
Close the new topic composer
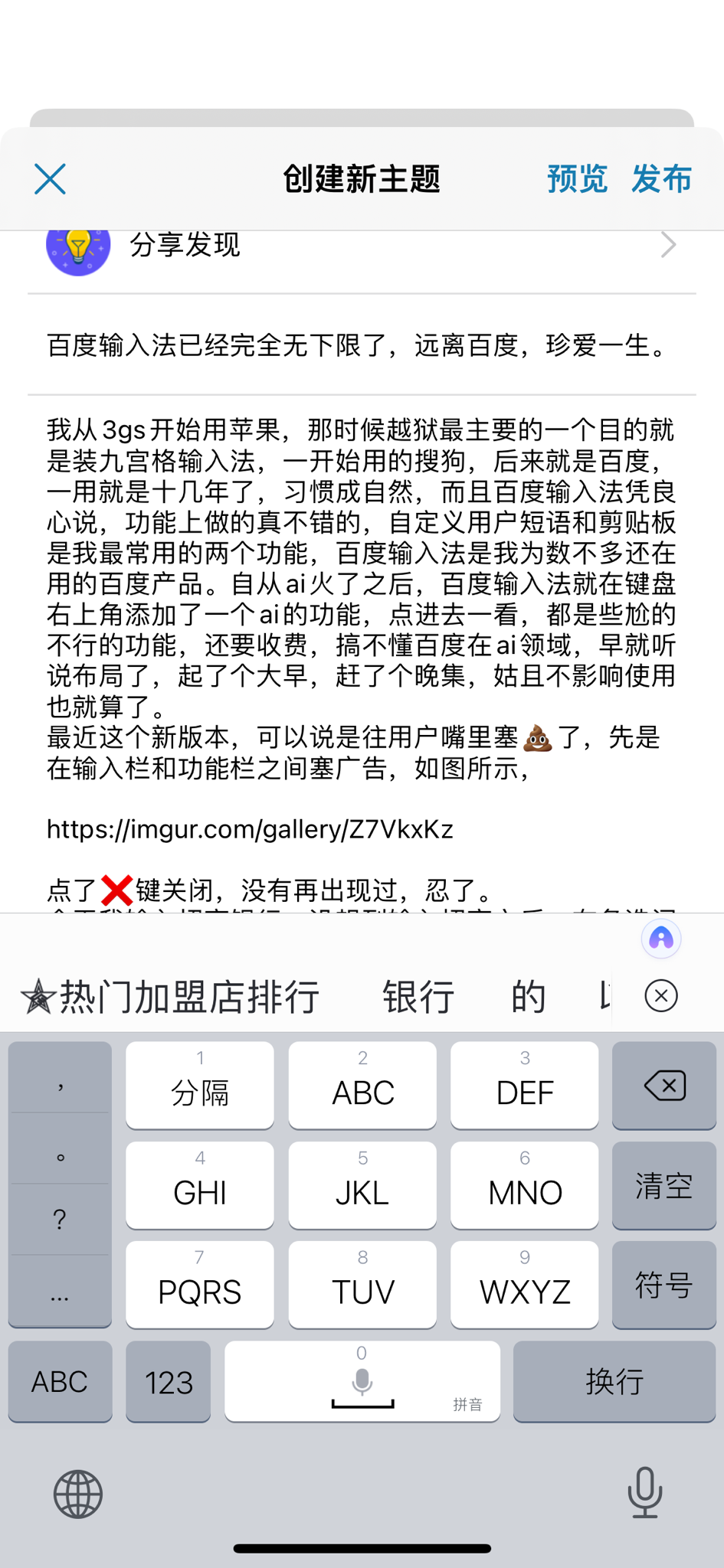point(51,179)
